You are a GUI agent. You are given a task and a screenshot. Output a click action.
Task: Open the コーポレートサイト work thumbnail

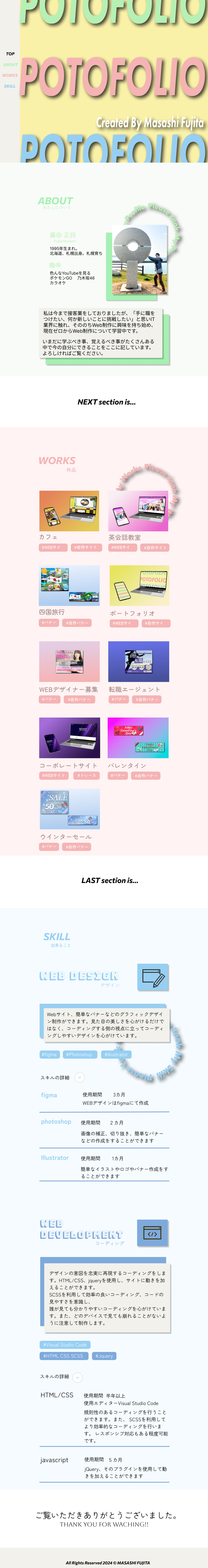[69, 738]
